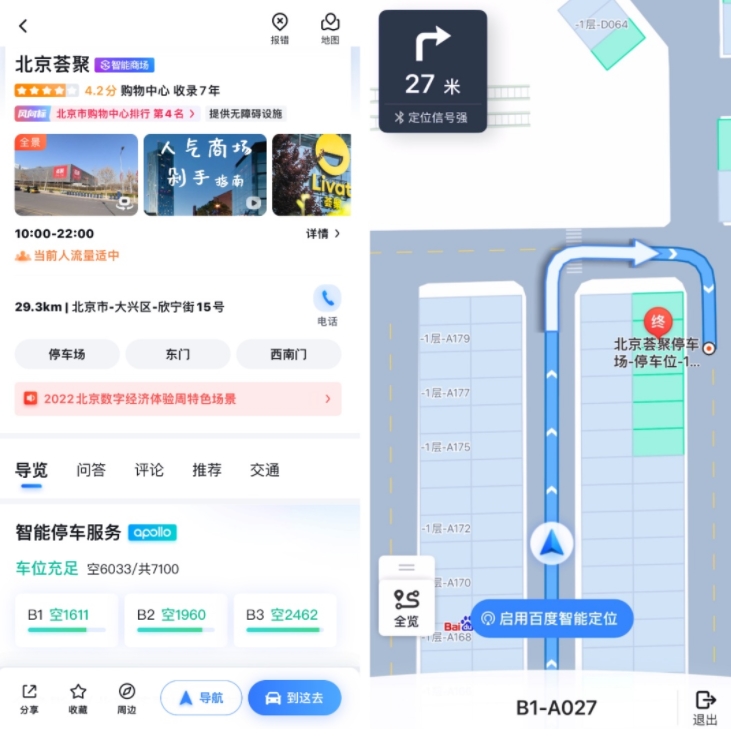
Task: Open the 2022北京数字经济体验周特色场景 banner
Action: (178, 399)
